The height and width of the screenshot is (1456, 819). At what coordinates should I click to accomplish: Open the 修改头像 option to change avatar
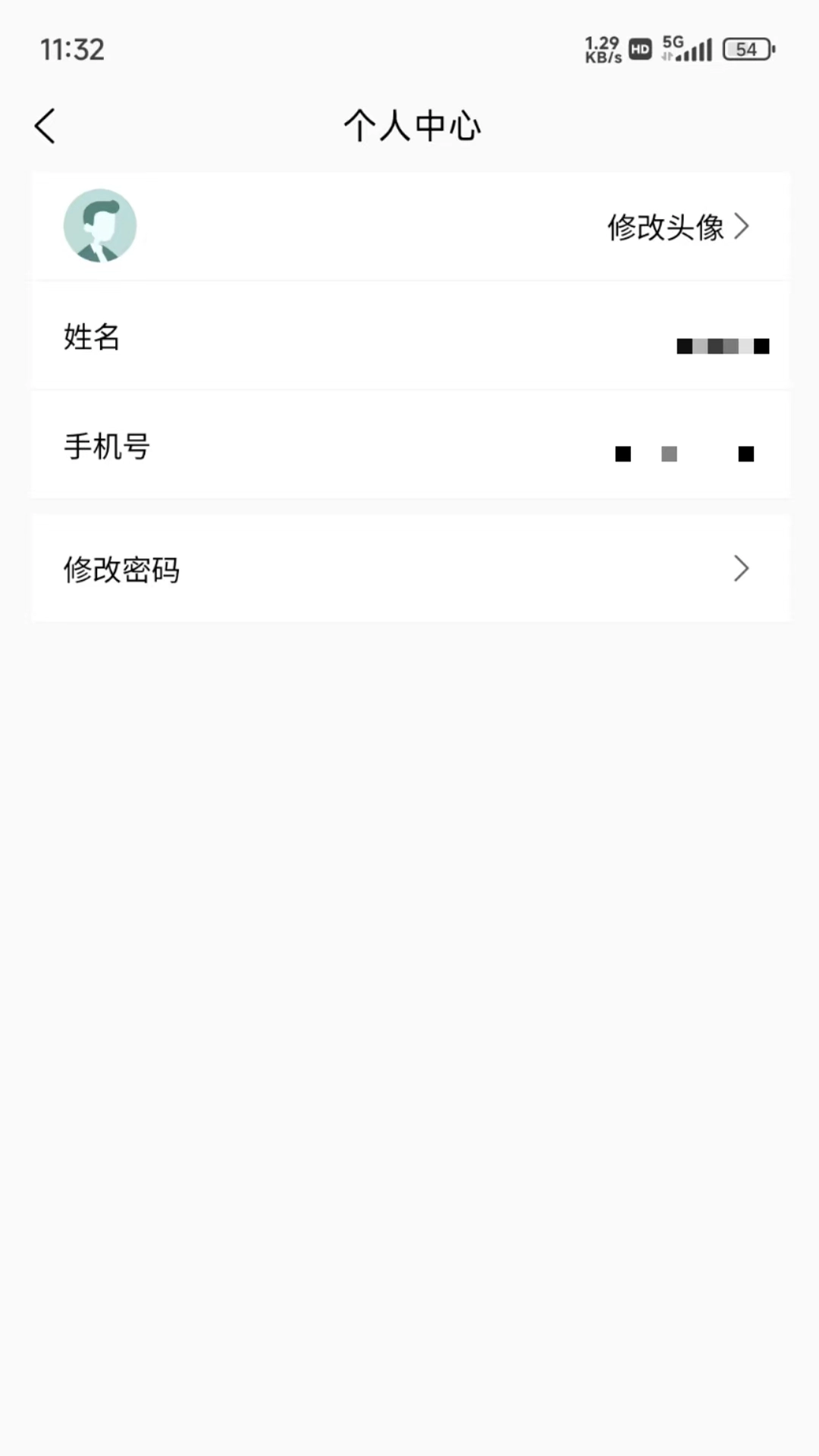click(x=666, y=226)
